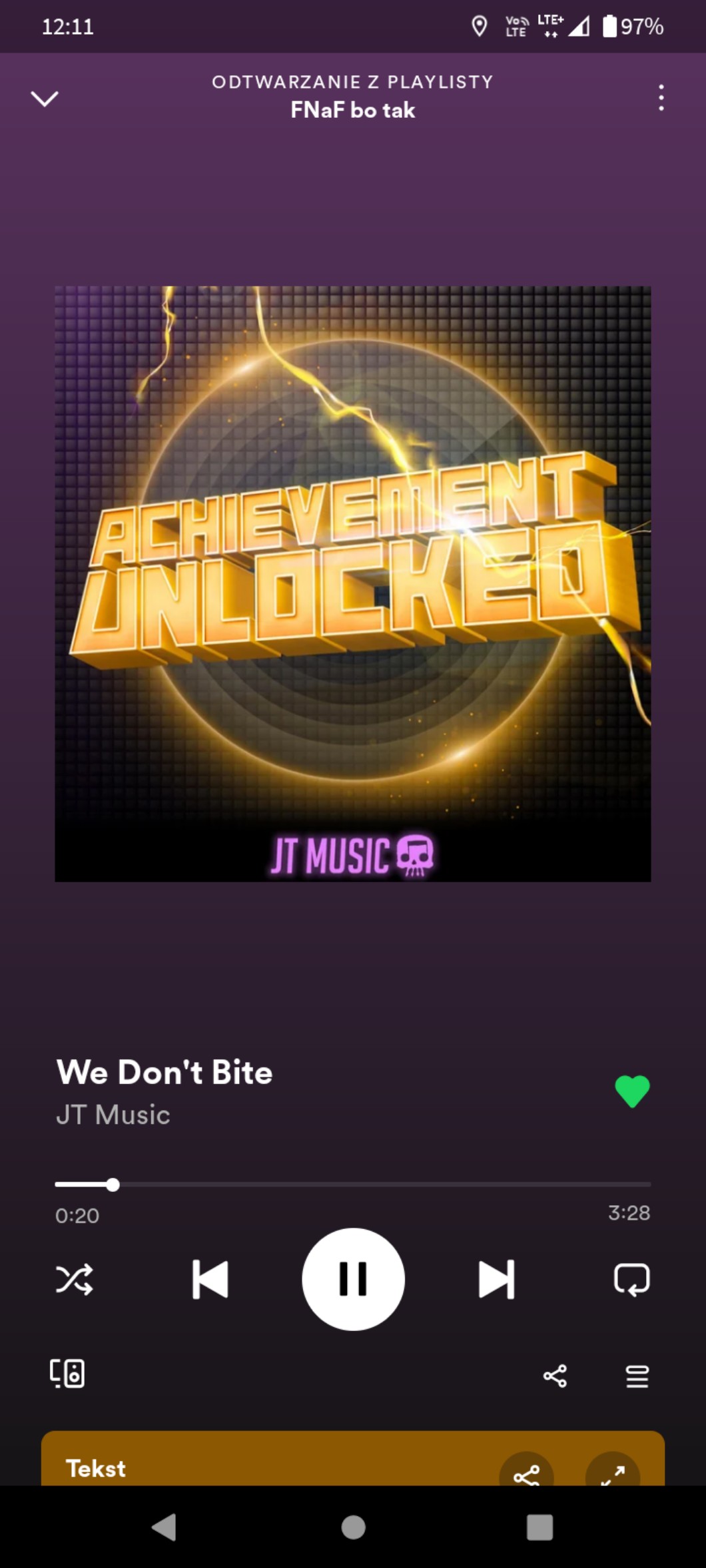
Task: Toggle shuffle playback
Action: pyautogui.click(x=74, y=1279)
